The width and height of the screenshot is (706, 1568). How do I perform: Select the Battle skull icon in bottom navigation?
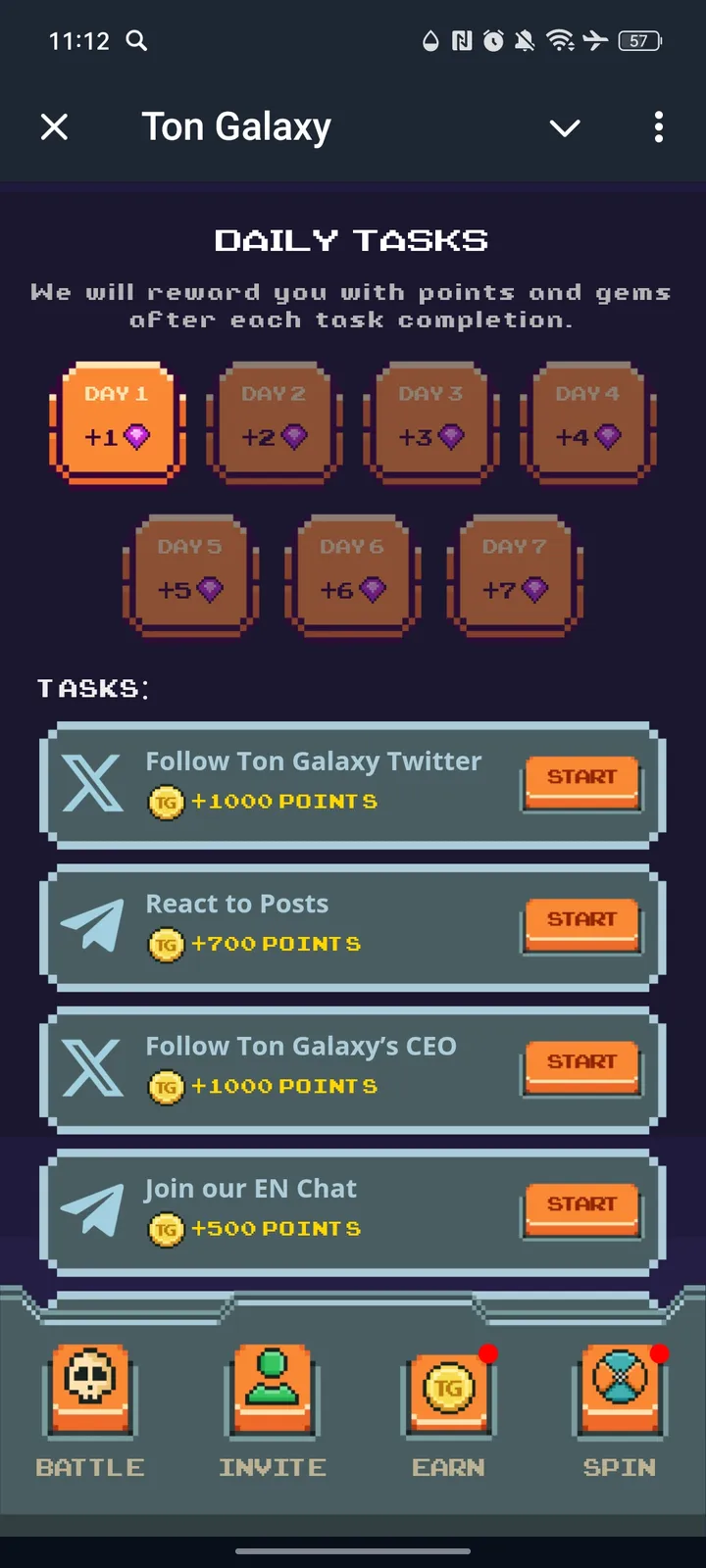click(90, 1387)
